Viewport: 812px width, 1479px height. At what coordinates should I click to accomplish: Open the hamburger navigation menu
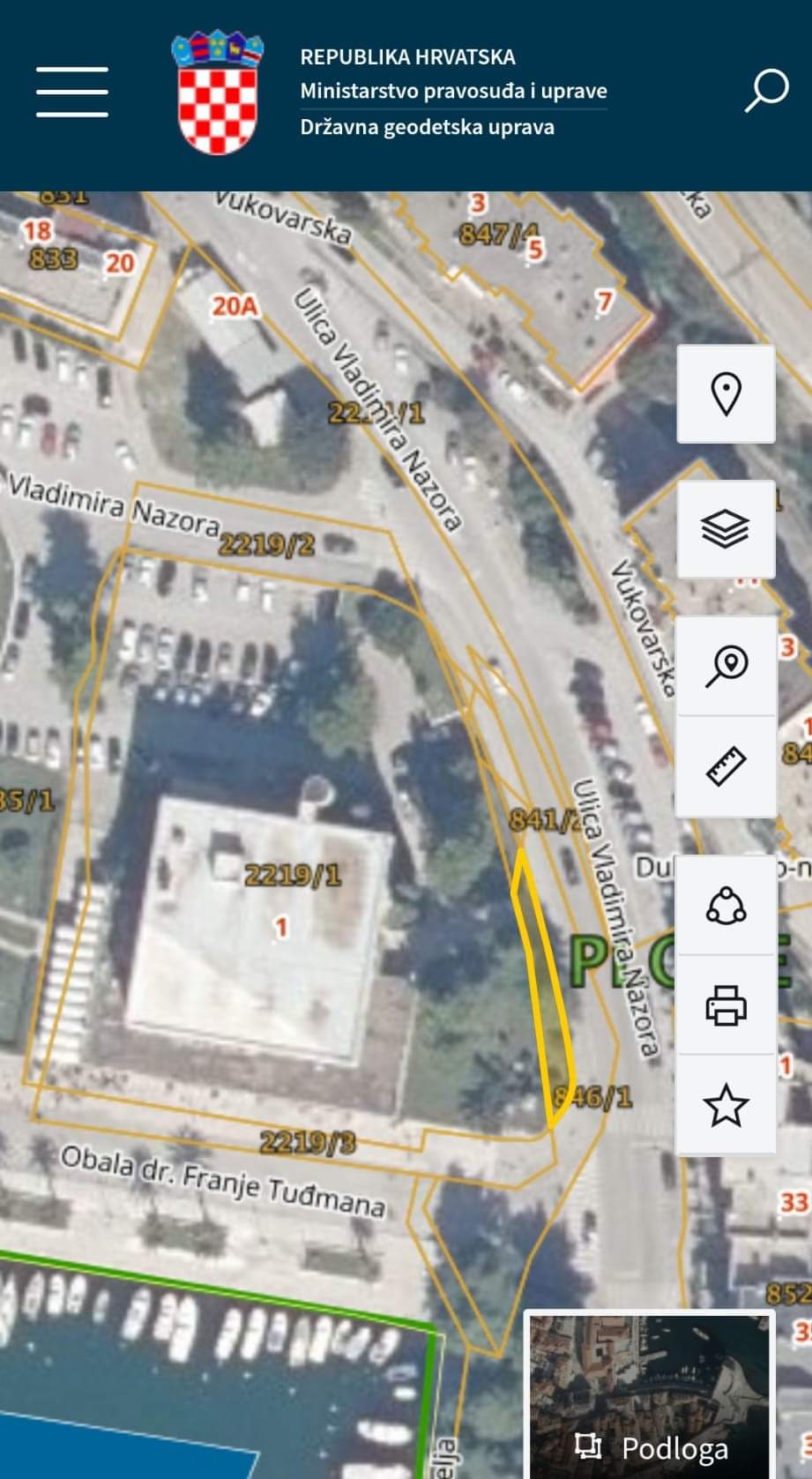coord(72,92)
